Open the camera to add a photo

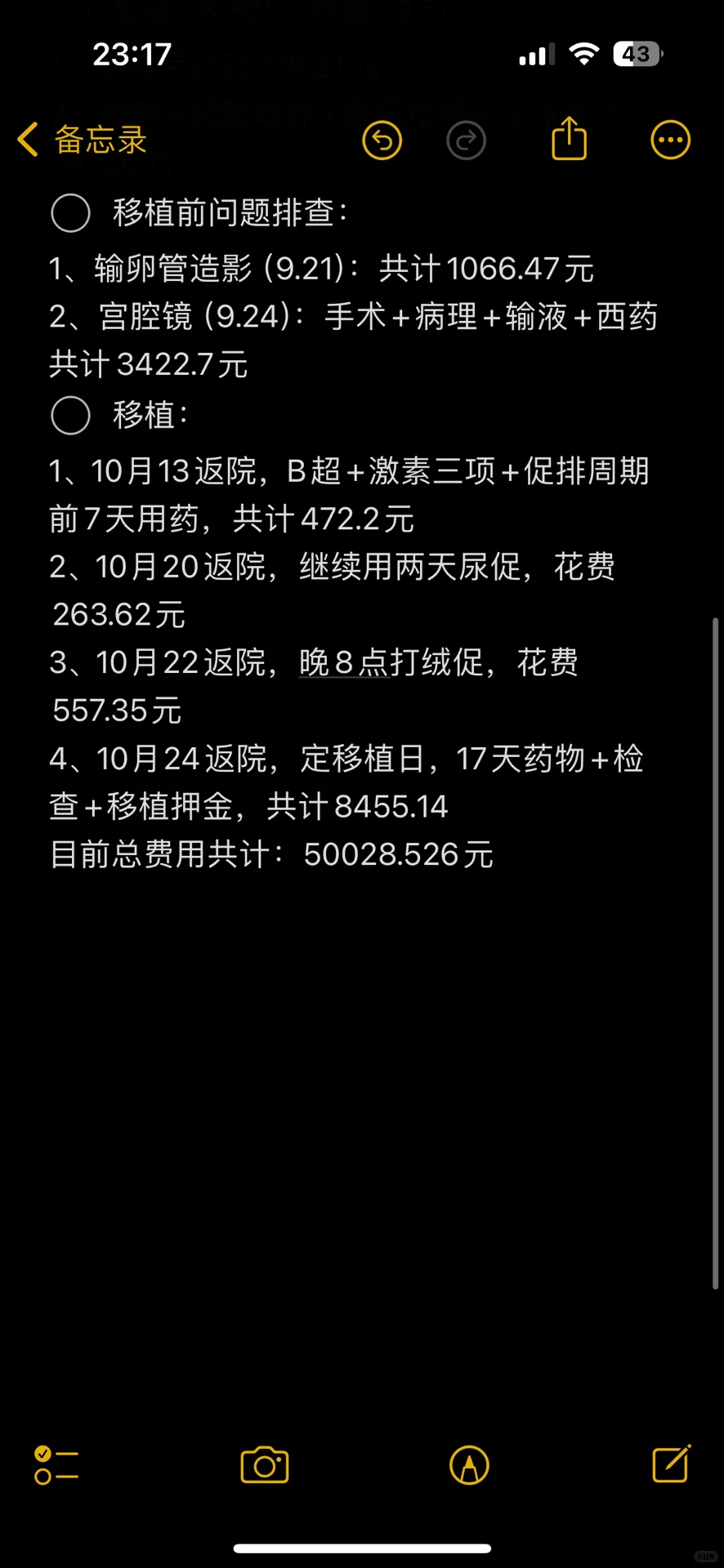264,1465
